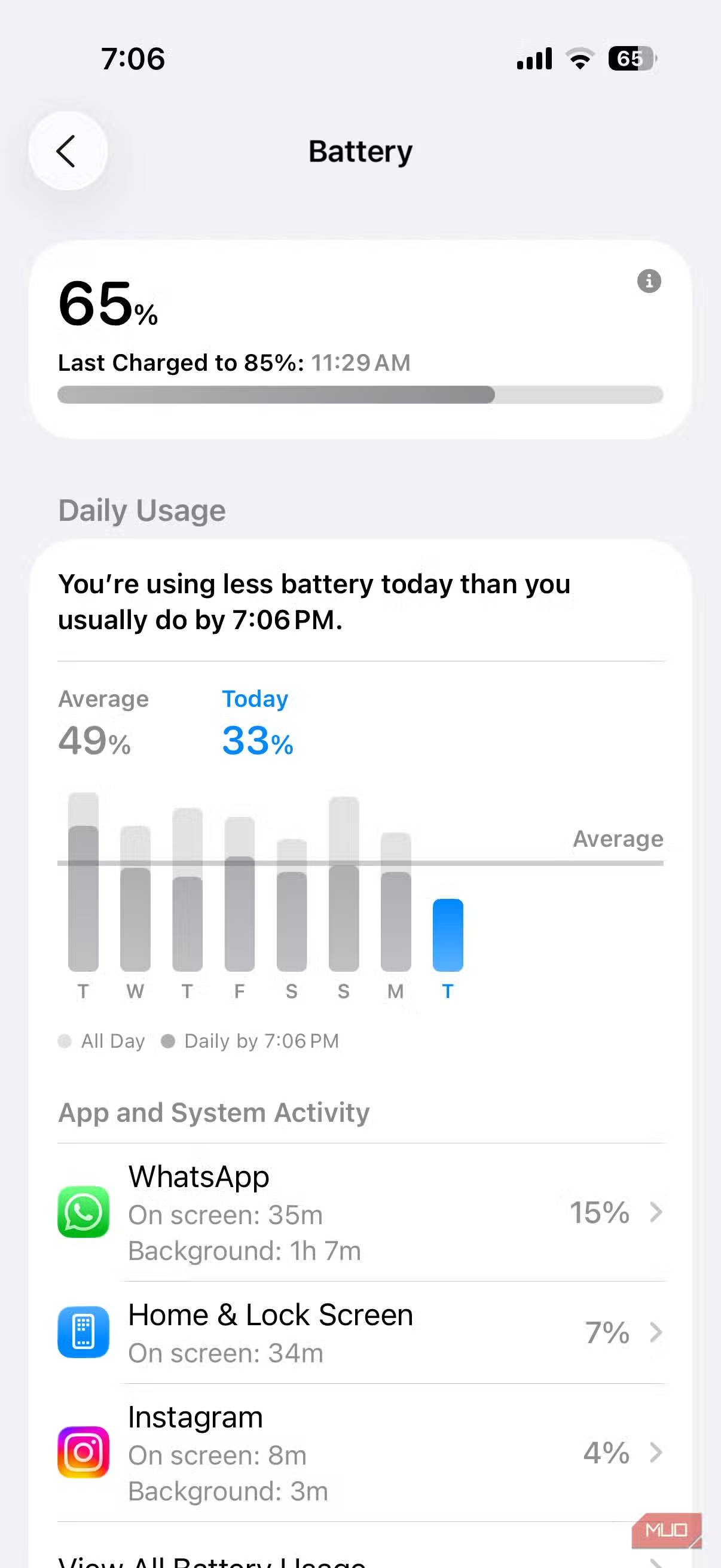Open Home & Lock Screen usage details
Screen dimensions: 721x1568
(x=360, y=1333)
